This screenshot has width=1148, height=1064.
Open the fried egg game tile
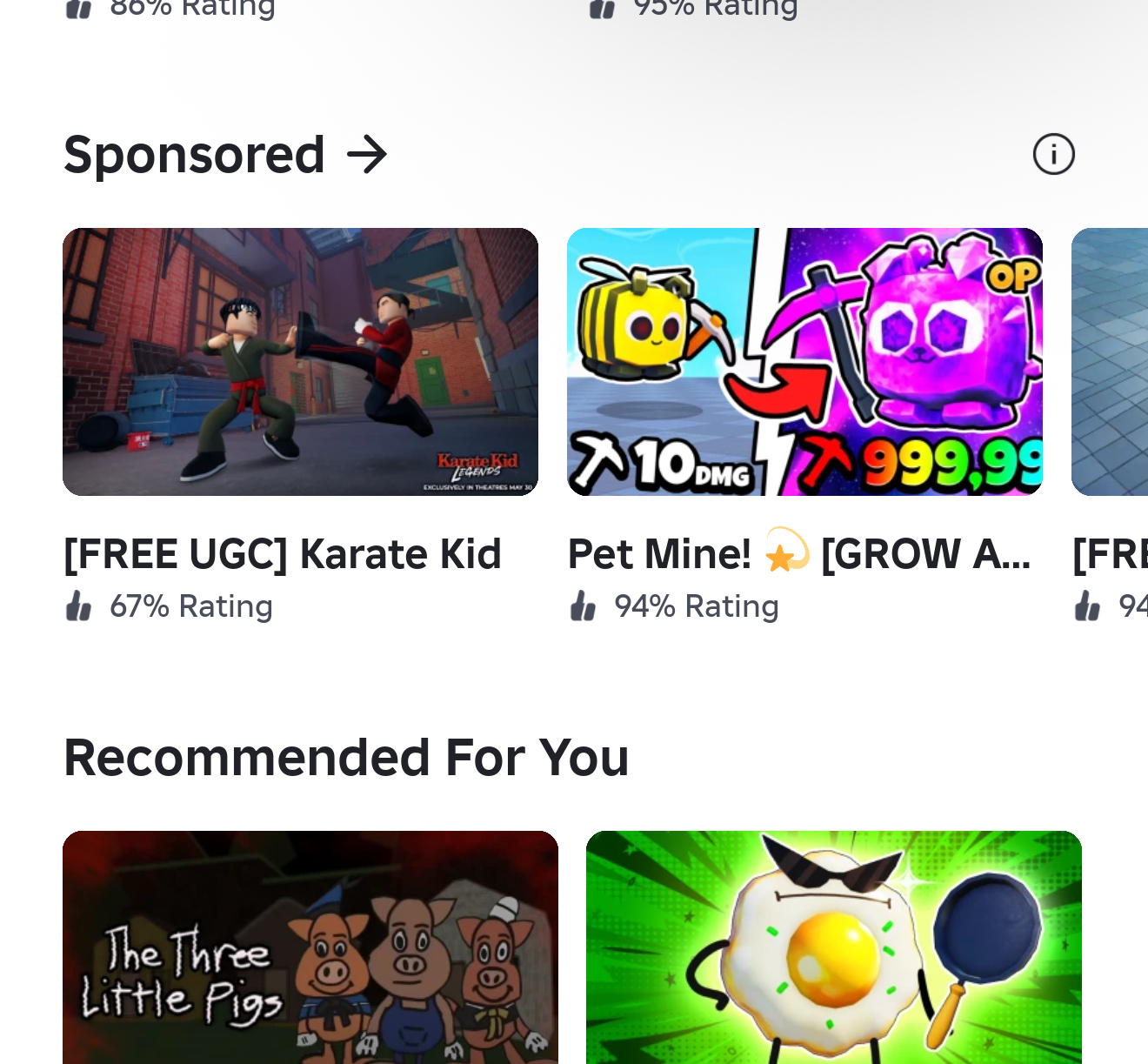click(833, 947)
